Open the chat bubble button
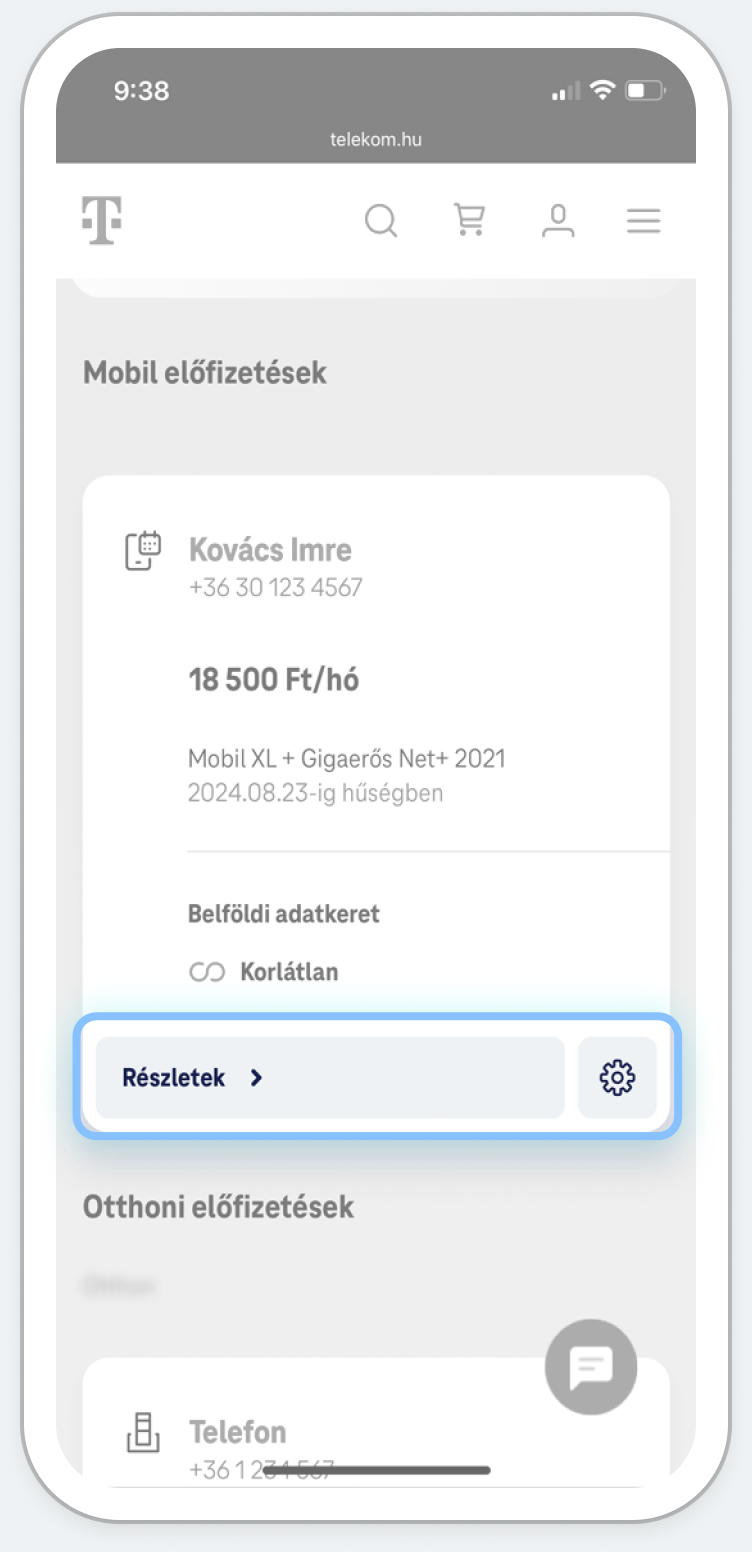Screen dimensions: 752x1552 591,1366
